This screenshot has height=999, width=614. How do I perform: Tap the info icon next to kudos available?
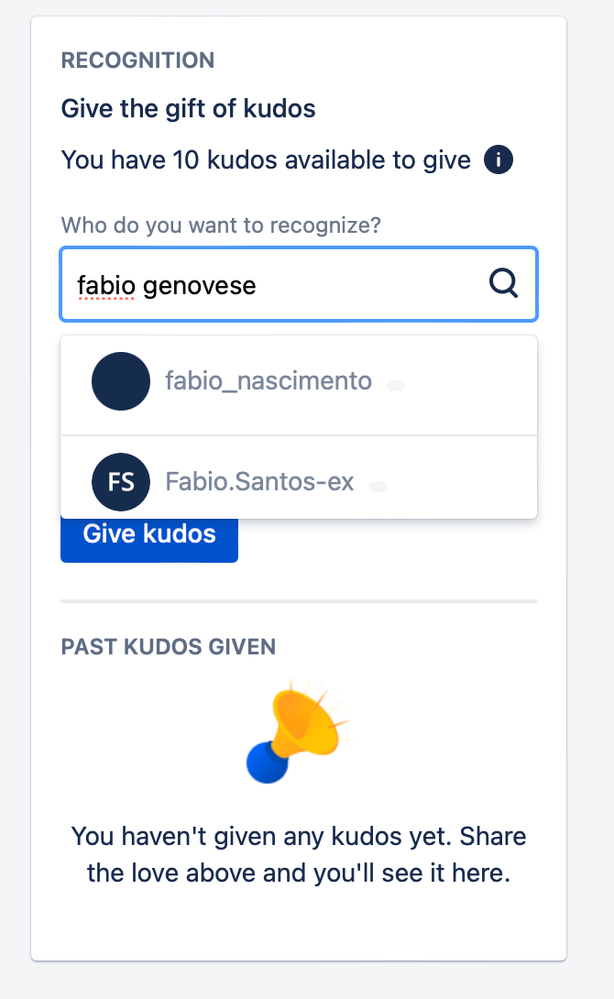coord(498,160)
